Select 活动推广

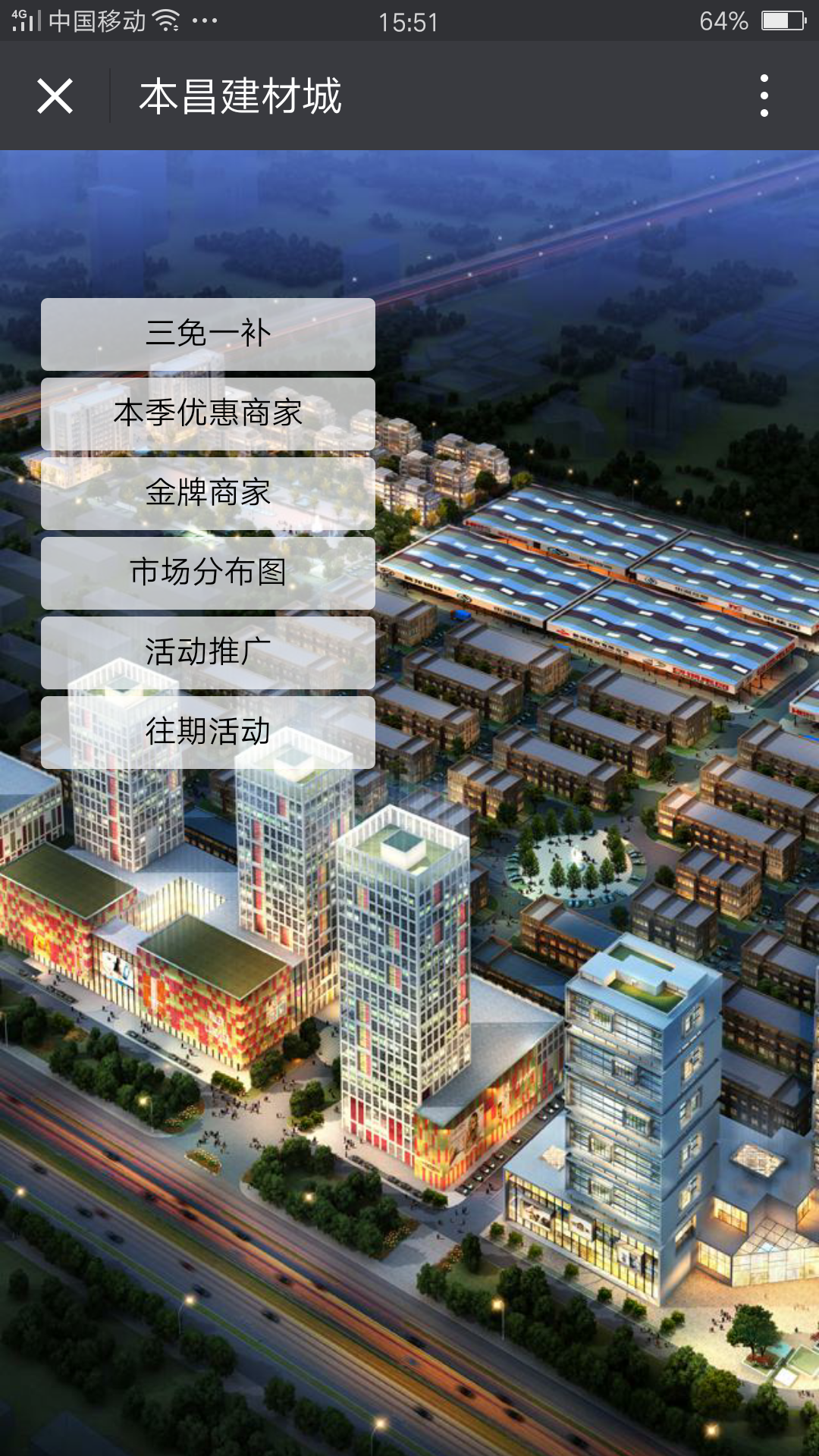tap(208, 652)
